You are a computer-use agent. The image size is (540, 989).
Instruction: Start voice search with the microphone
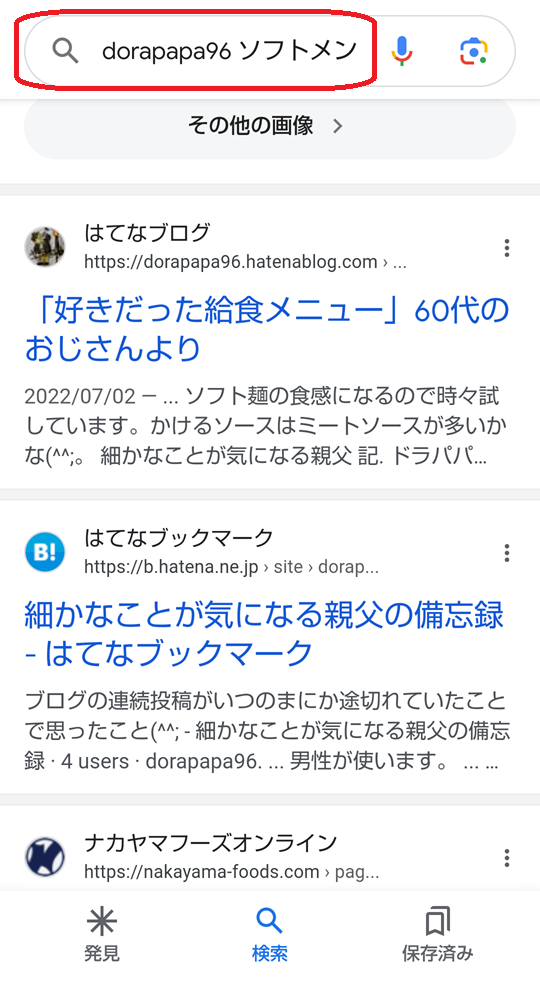401,50
